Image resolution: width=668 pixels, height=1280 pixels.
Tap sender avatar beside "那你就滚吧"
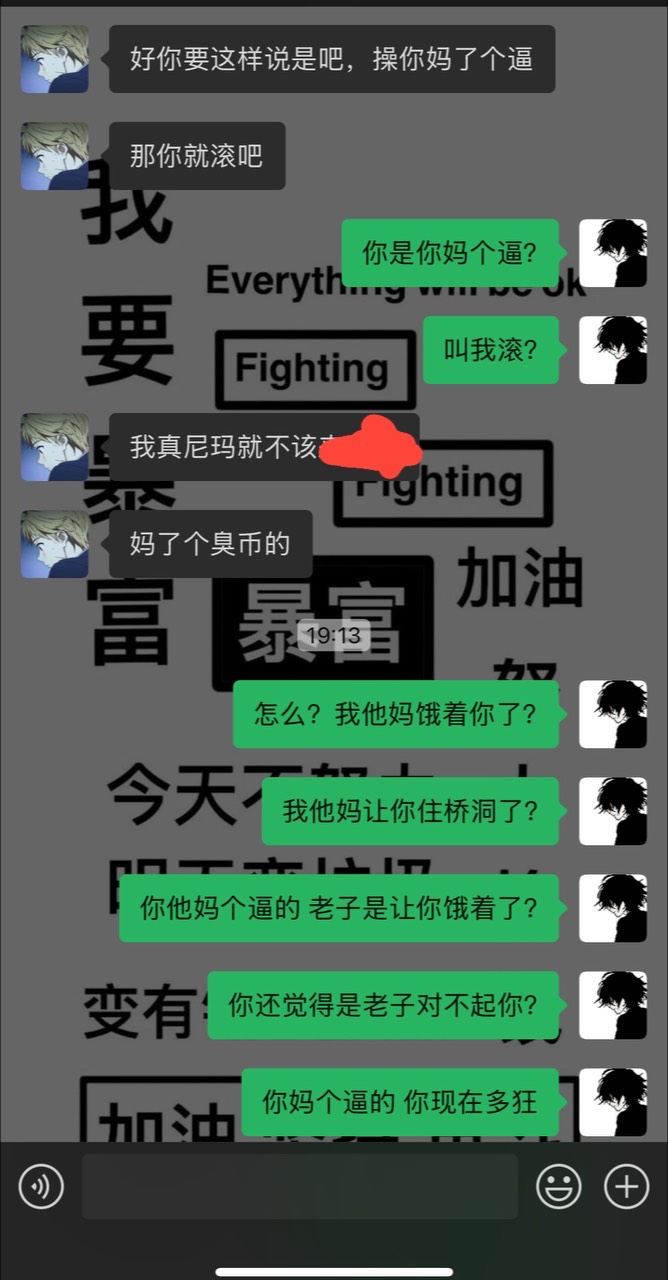pos(54,156)
